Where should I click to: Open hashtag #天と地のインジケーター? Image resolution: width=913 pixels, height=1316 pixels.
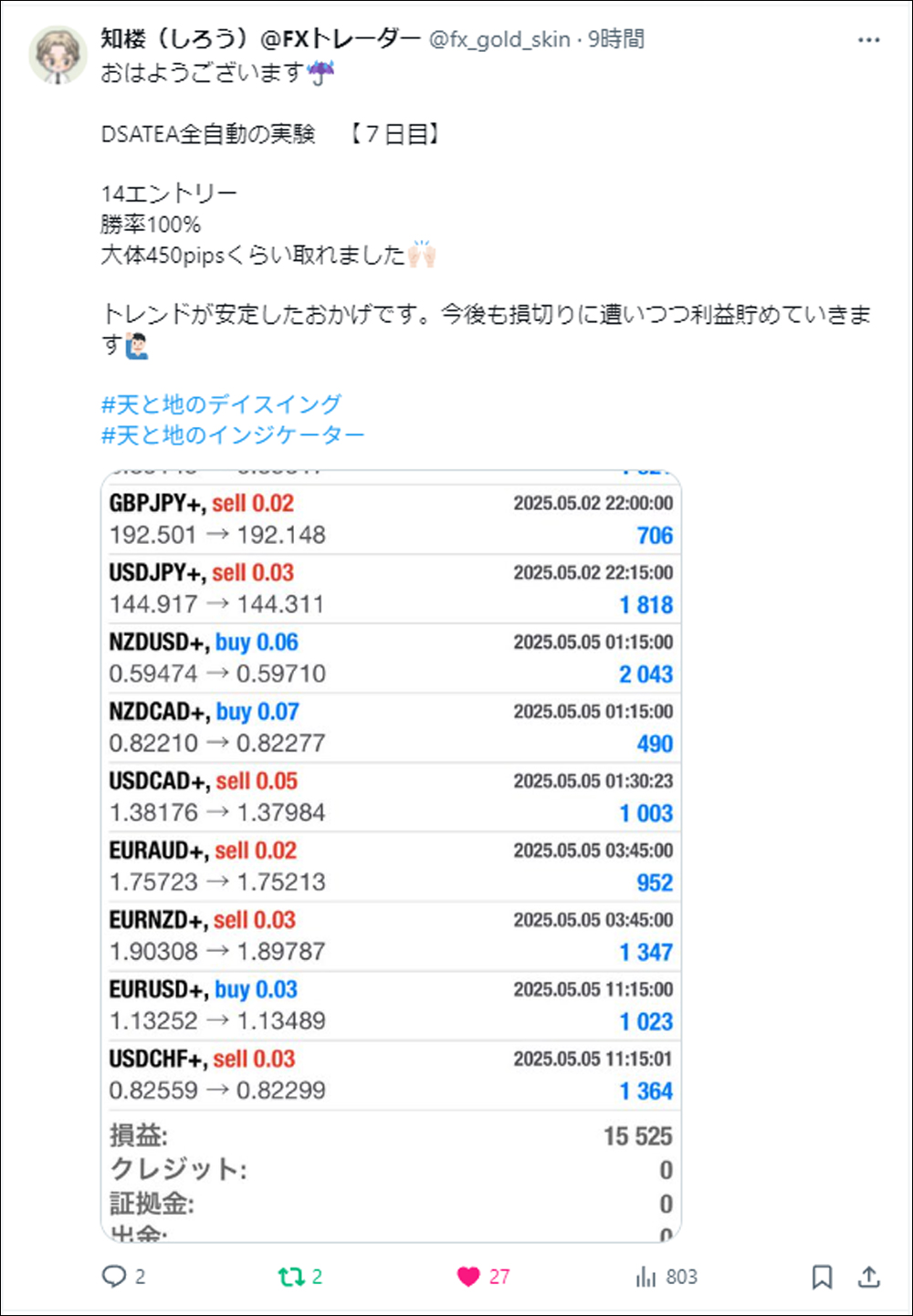point(233,434)
